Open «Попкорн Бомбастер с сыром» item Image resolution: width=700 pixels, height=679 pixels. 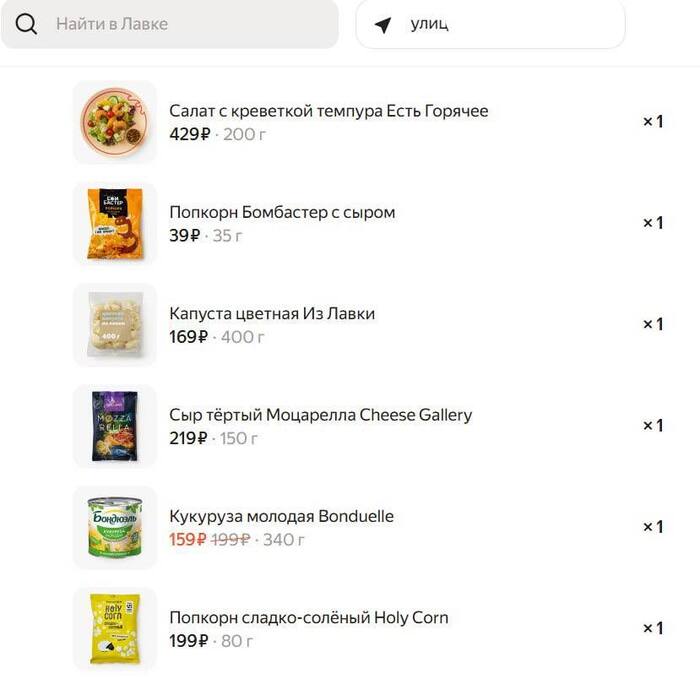click(x=282, y=212)
